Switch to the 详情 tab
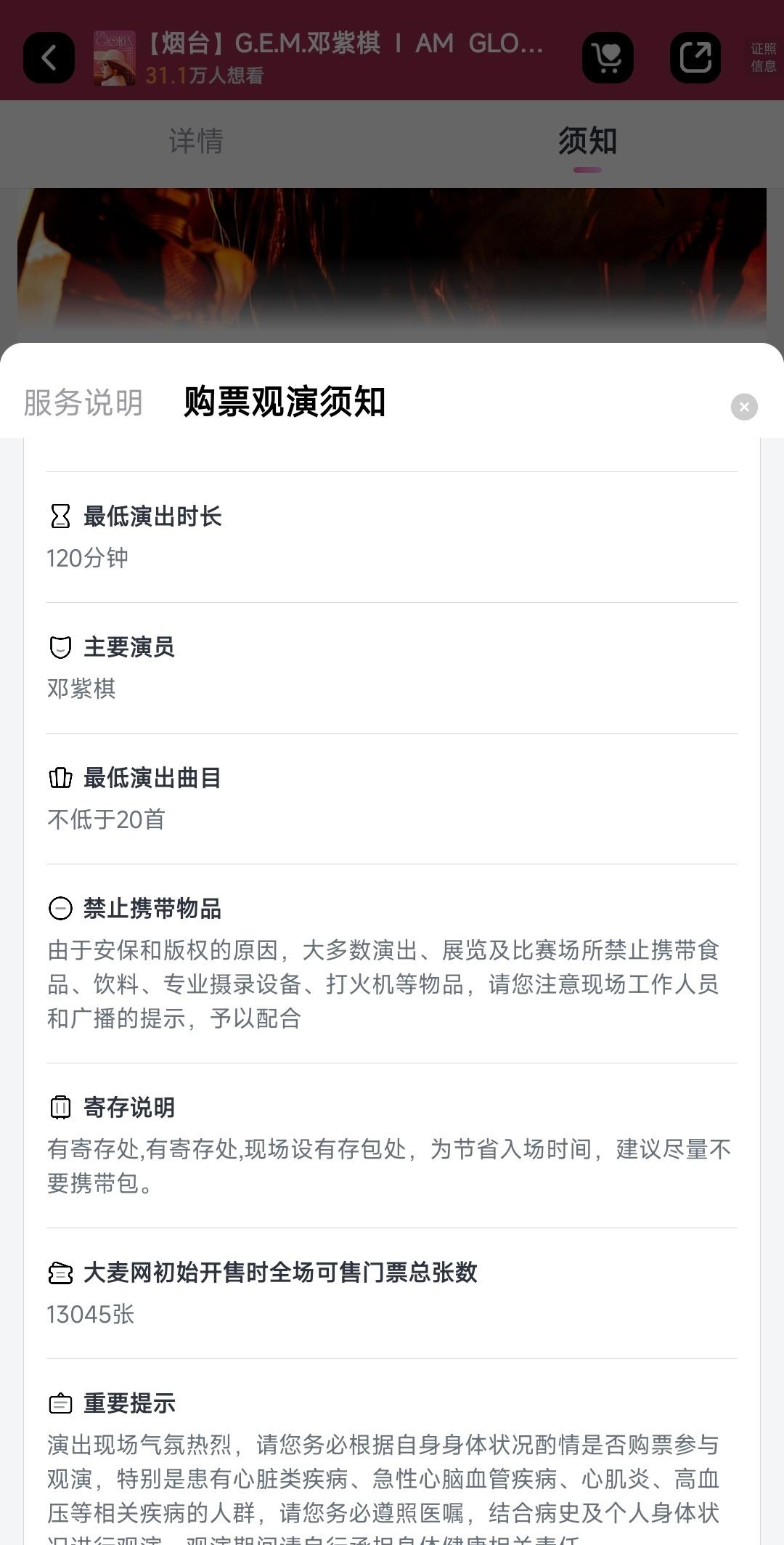Screen dimensions: 784x1545 (196, 141)
